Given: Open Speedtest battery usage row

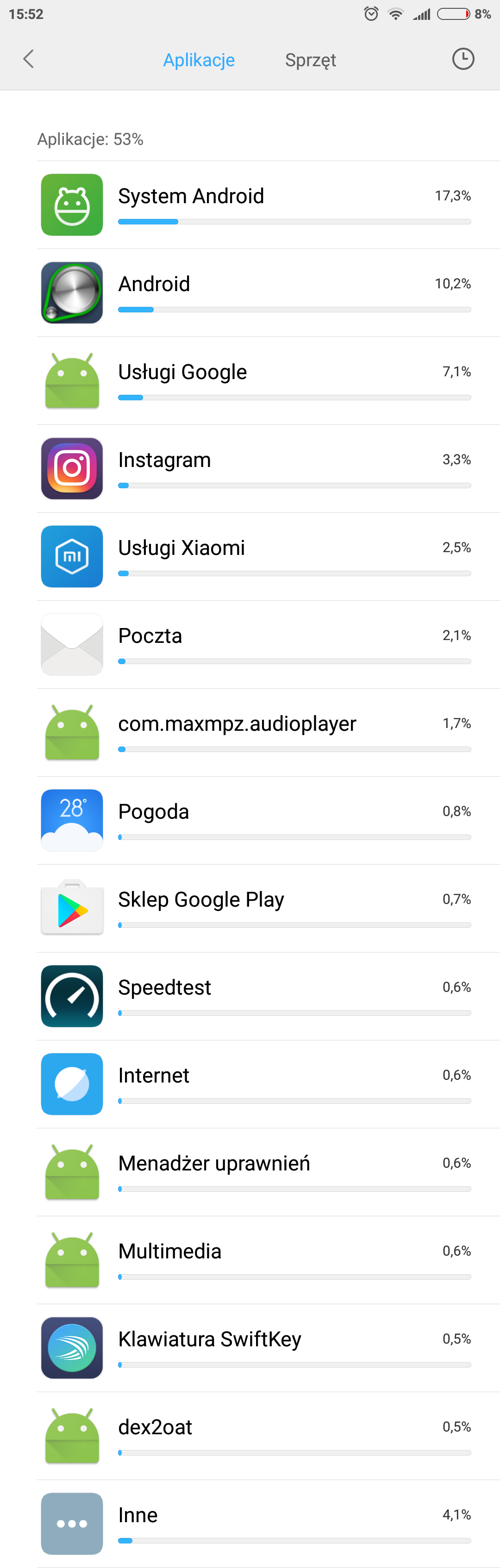Looking at the screenshot, I should [x=268, y=996].
